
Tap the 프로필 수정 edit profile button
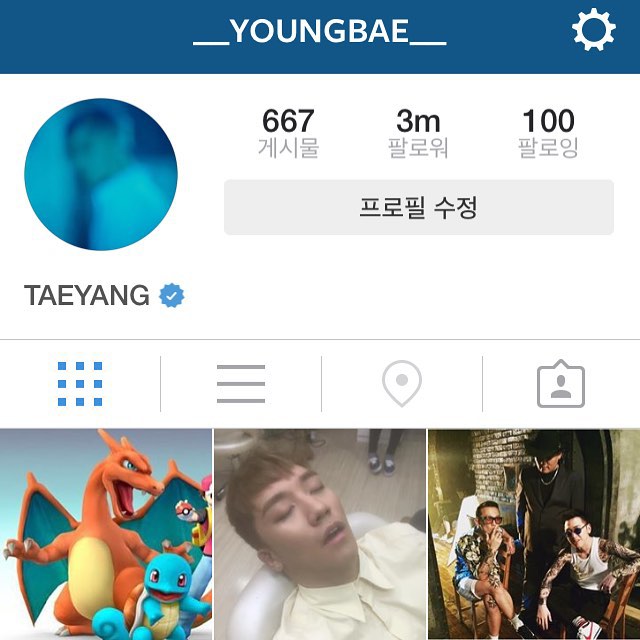click(x=418, y=208)
